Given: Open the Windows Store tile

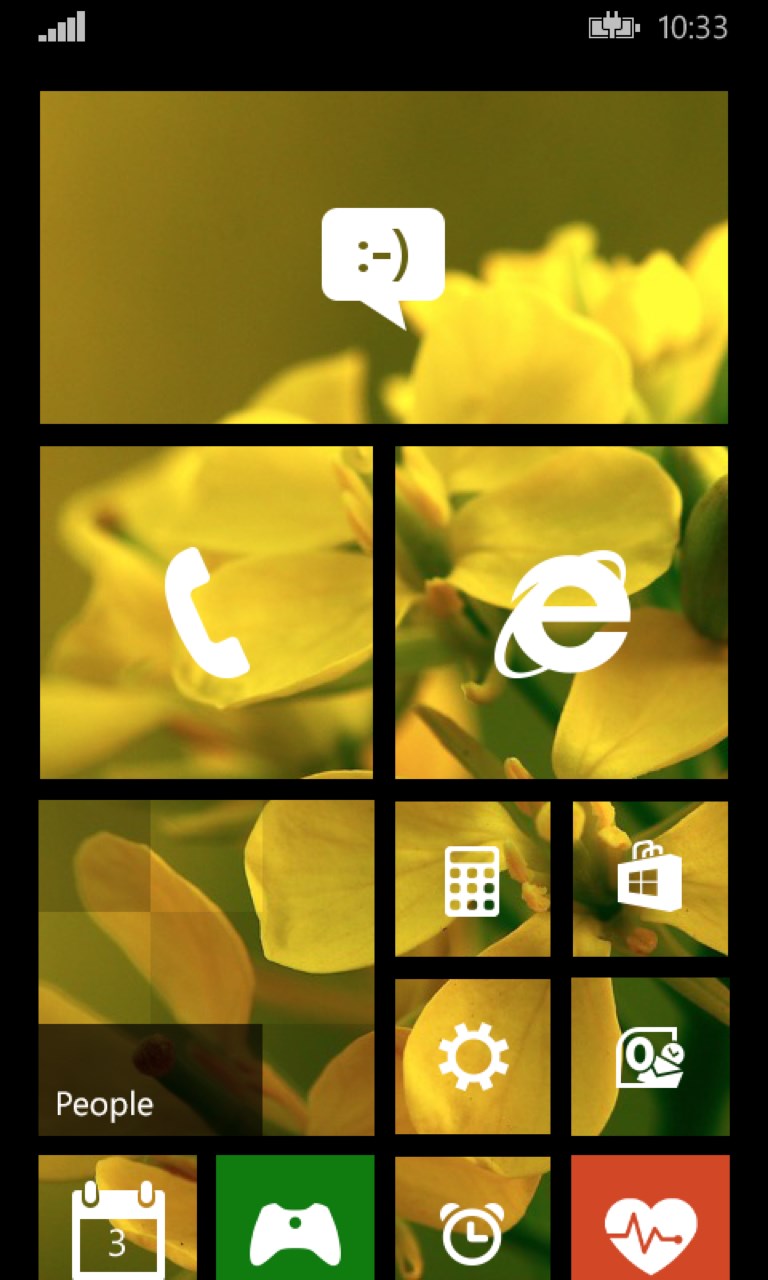Looking at the screenshot, I should pos(649,879).
